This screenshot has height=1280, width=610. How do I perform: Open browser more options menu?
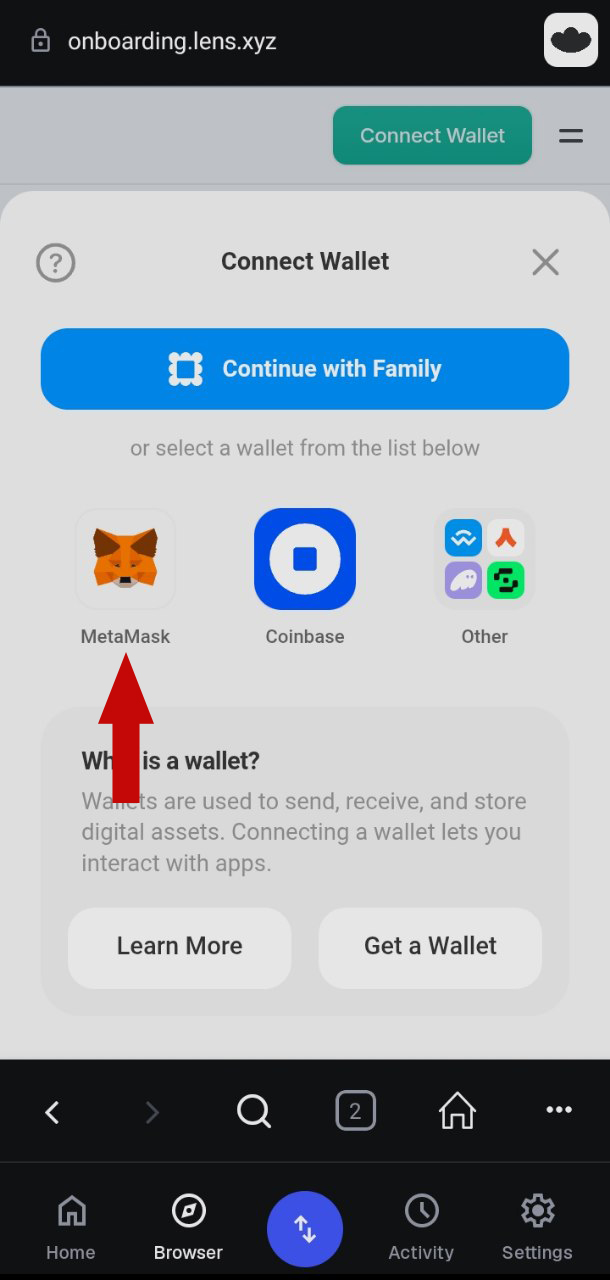(x=558, y=1110)
